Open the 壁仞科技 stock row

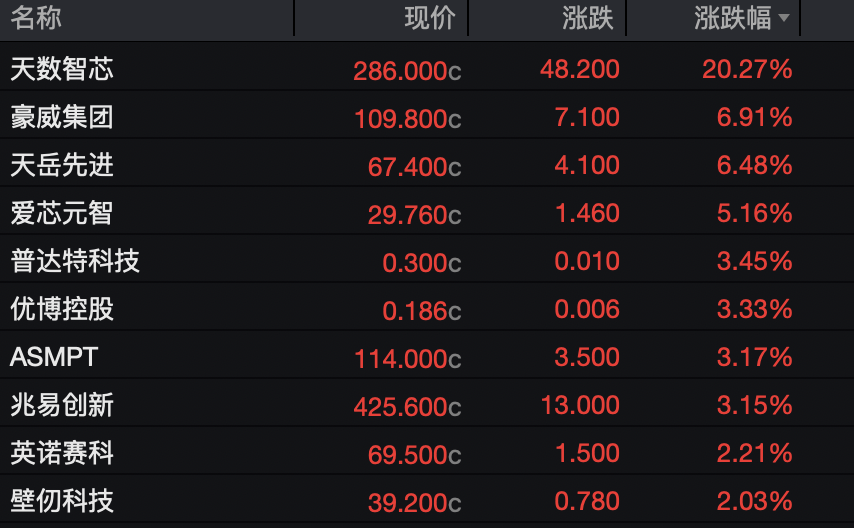pyautogui.click(x=62, y=501)
